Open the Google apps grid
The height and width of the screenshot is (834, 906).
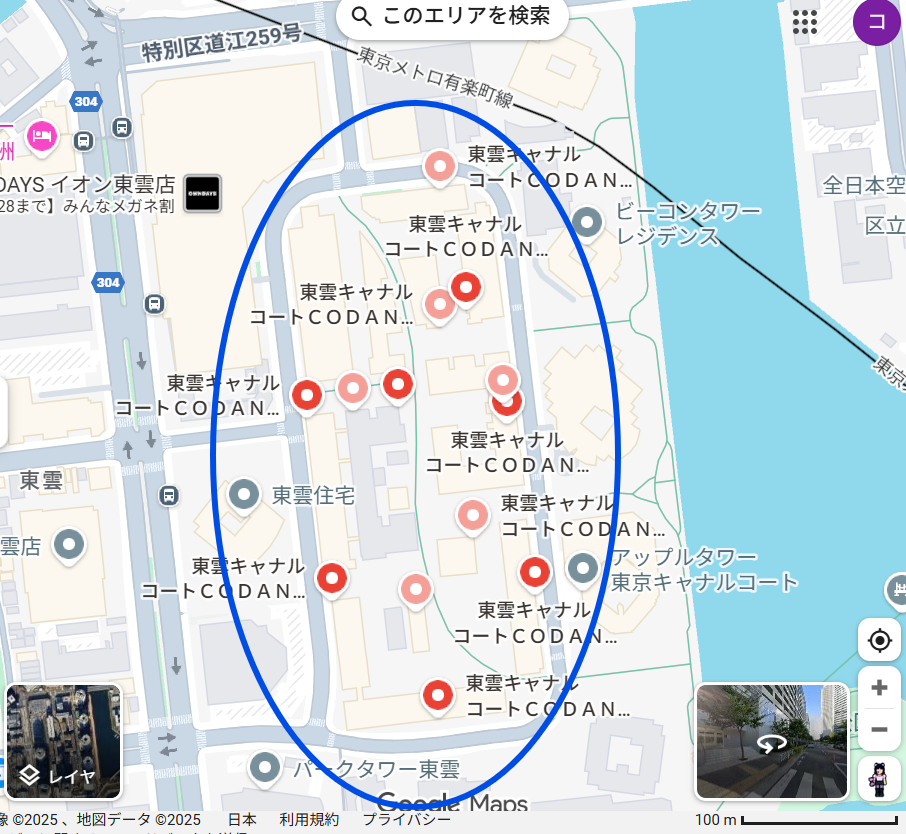click(805, 22)
